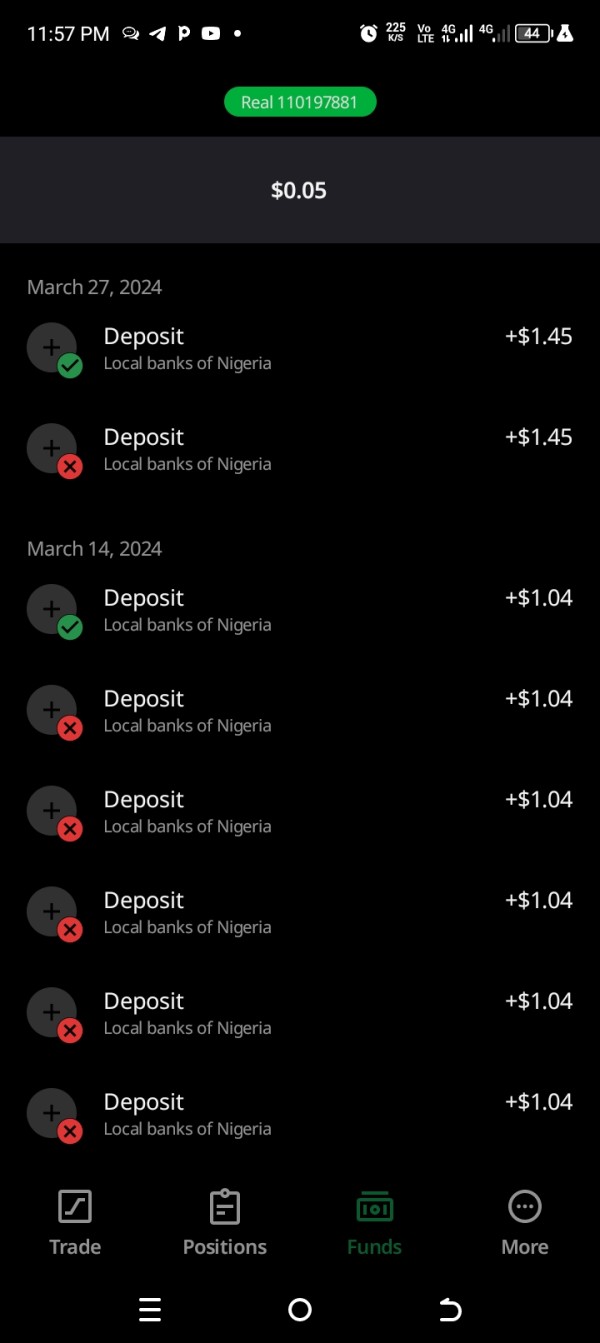Switch to the Trade tab
The image size is (600, 1343).
click(x=75, y=1223)
